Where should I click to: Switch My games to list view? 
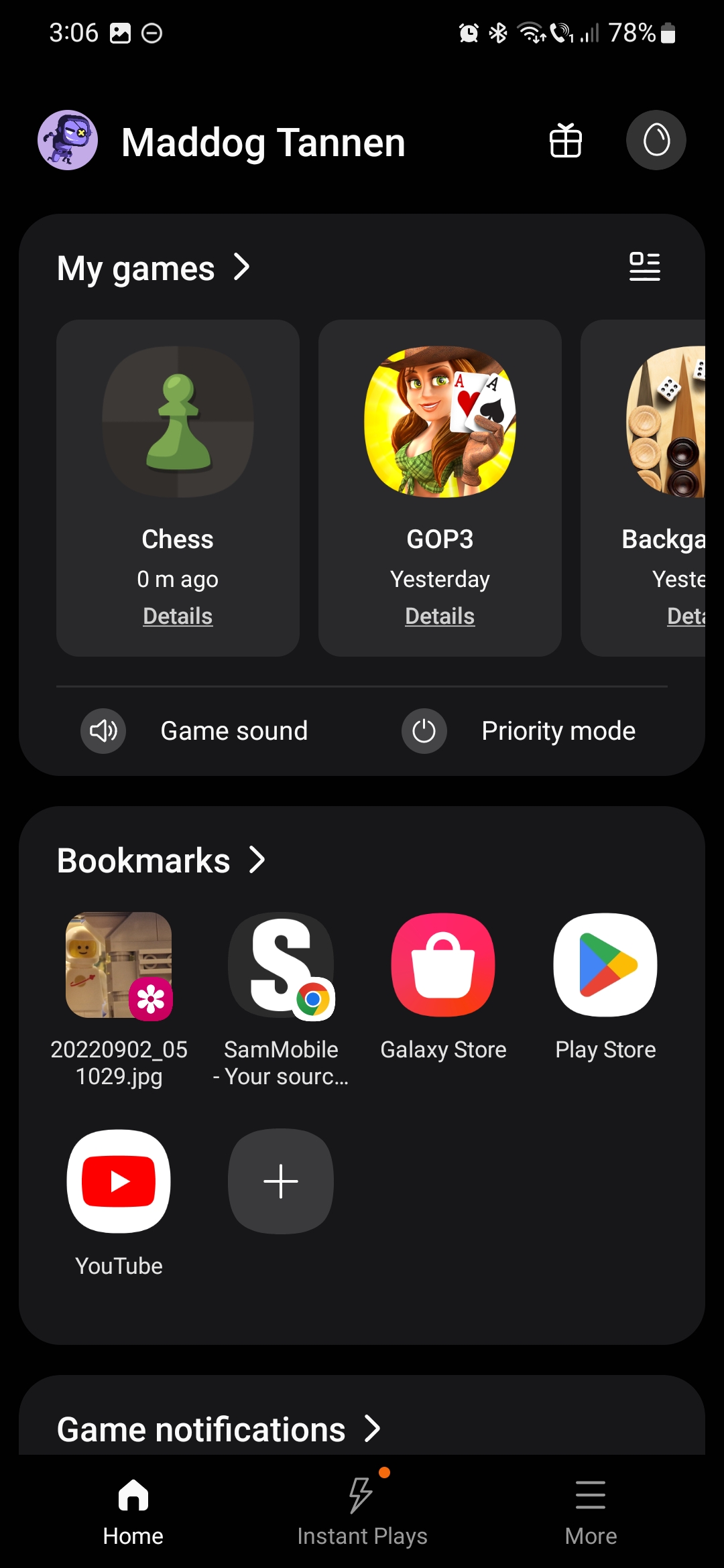644,267
